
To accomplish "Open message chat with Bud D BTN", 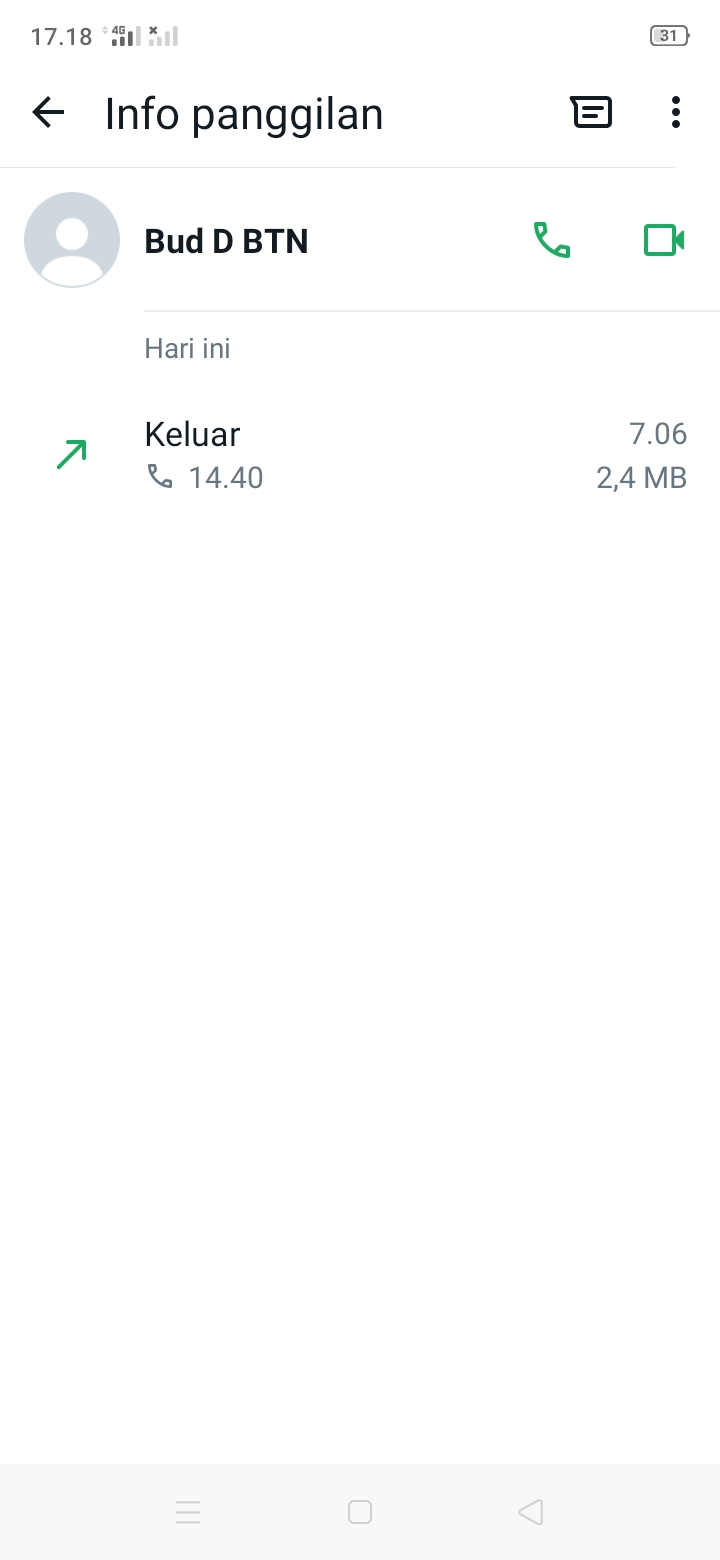I will [591, 113].
